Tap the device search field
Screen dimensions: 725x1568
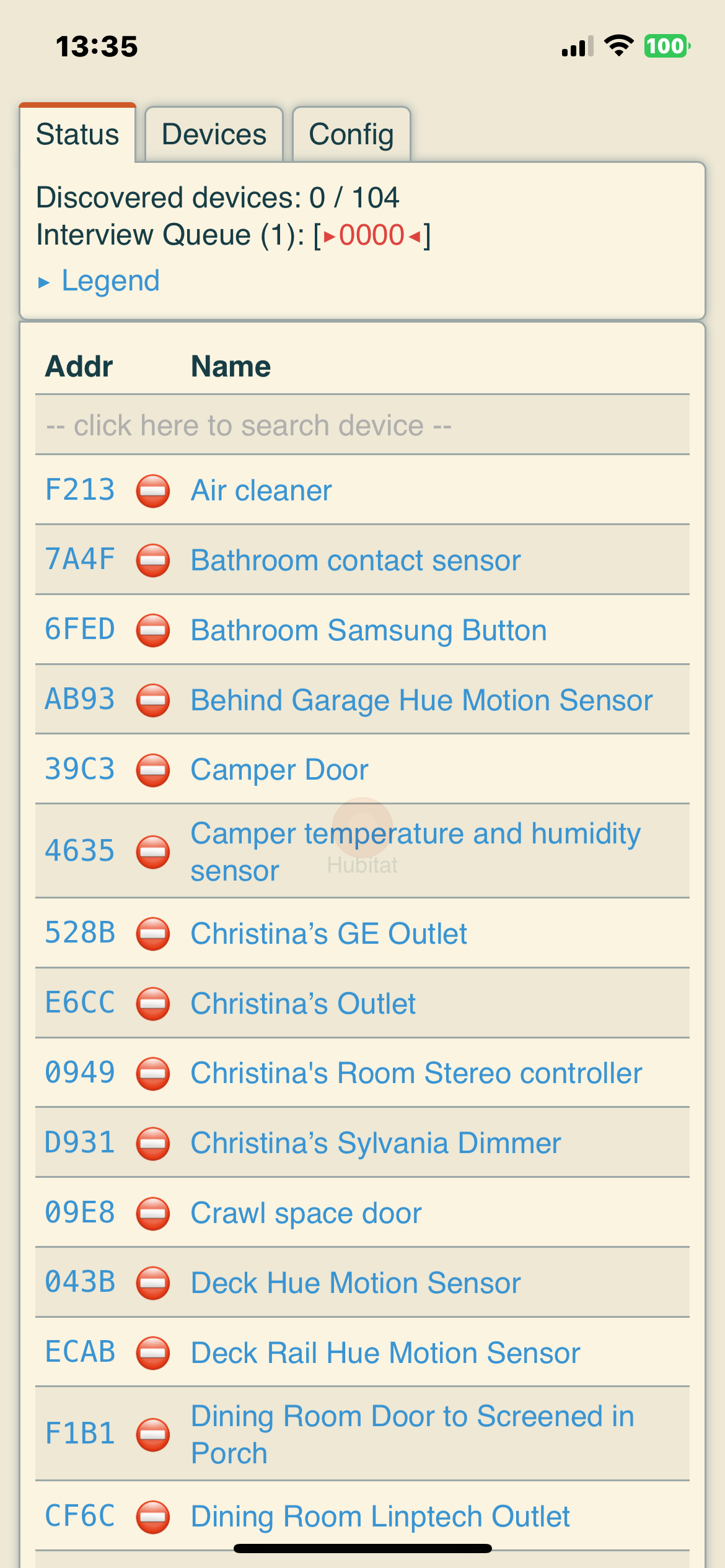pyautogui.click(x=362, y=425)
